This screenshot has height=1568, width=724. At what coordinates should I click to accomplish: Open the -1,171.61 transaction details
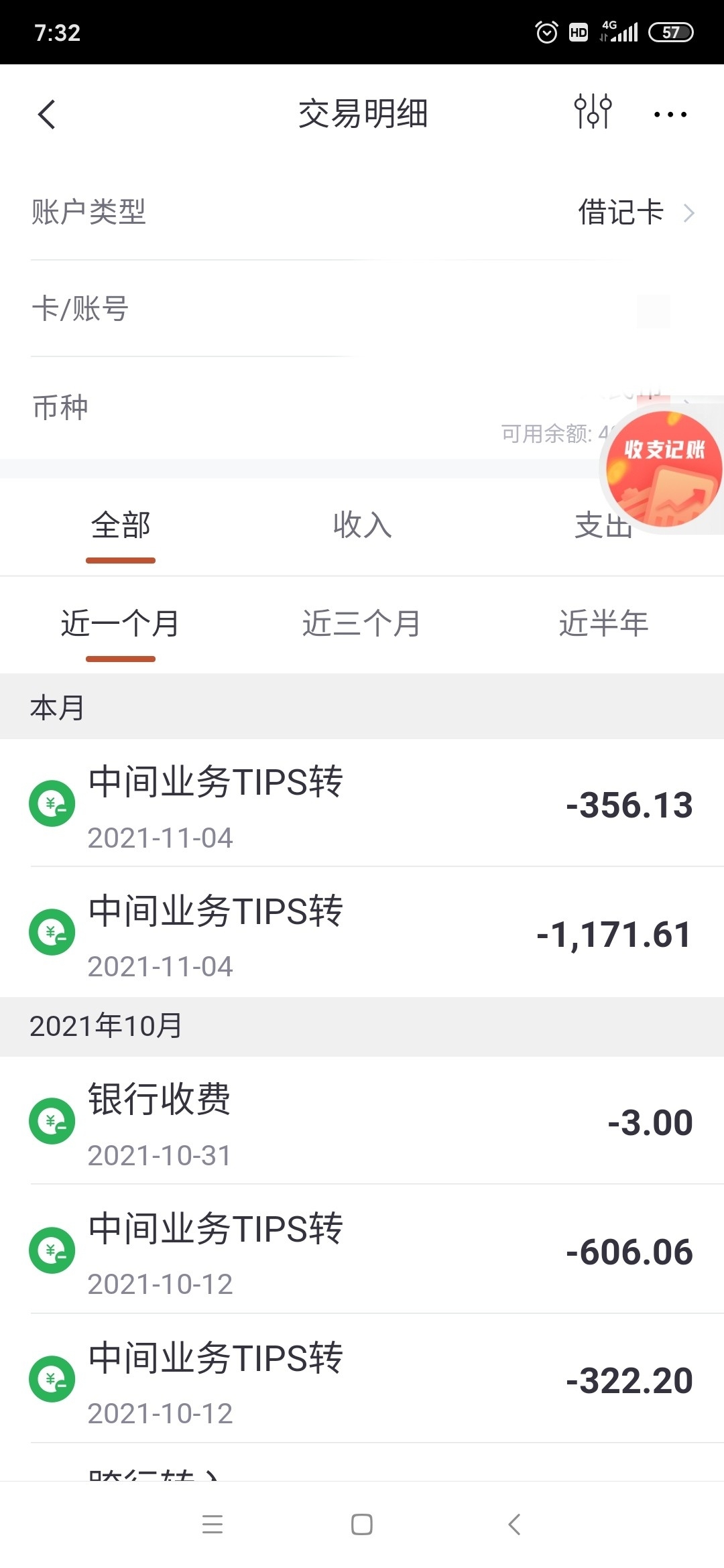coord(362,933)
